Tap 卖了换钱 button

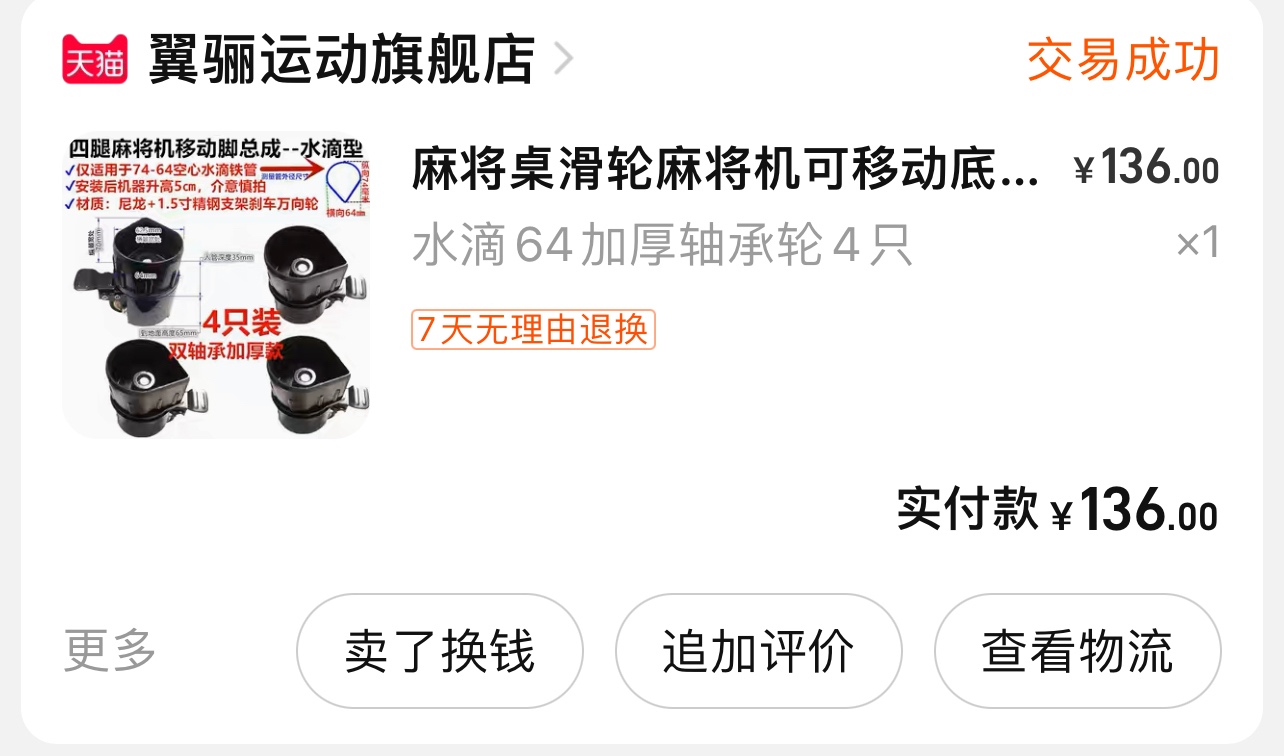[439, 652]
